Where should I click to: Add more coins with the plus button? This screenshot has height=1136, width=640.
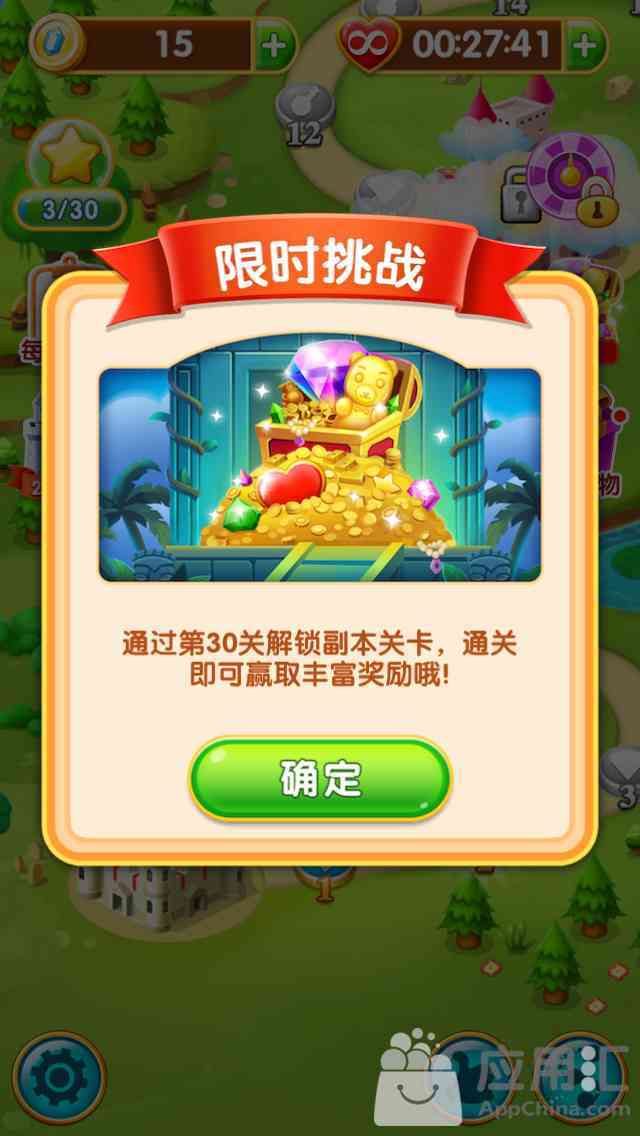click(x=274, y=45)
